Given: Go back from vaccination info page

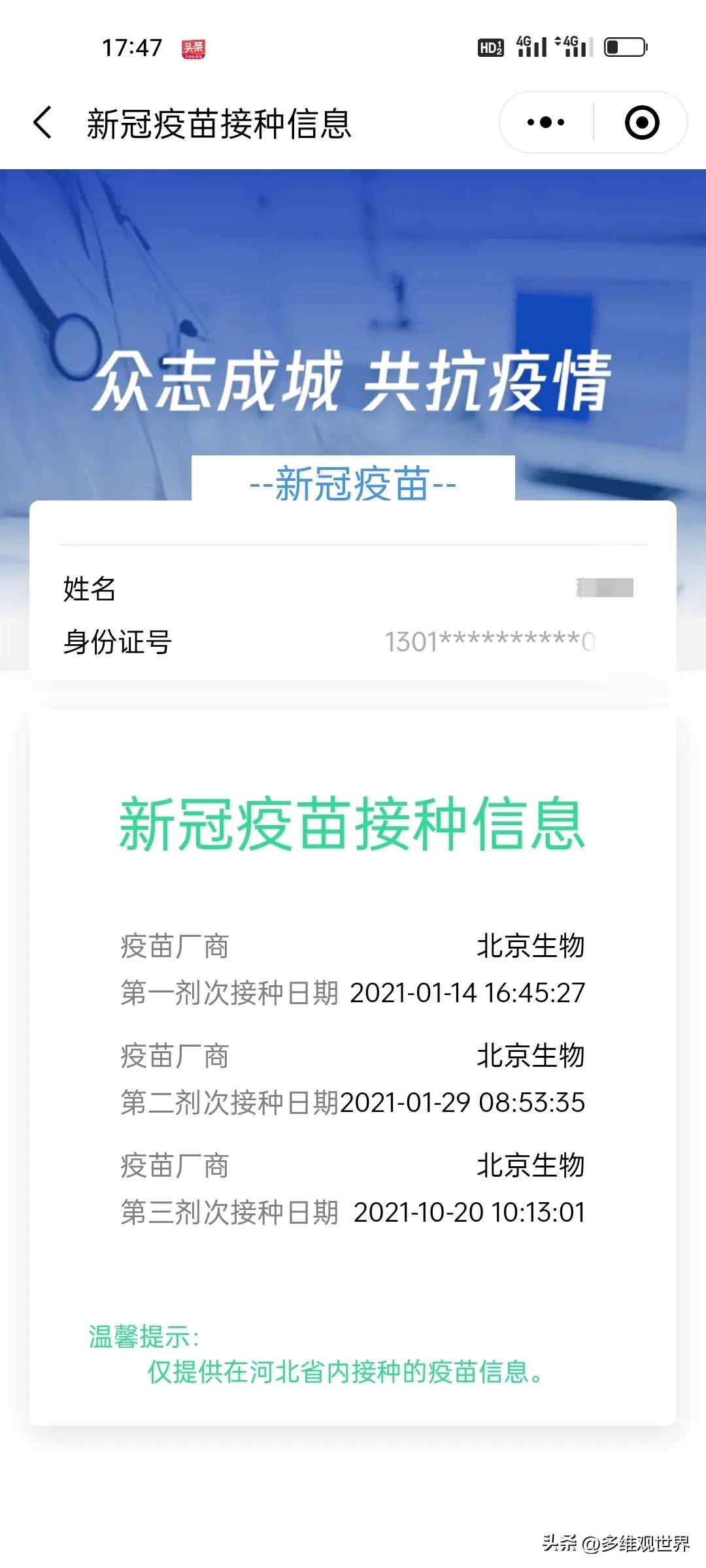Looking at the screenshot, I should point(43,123).
